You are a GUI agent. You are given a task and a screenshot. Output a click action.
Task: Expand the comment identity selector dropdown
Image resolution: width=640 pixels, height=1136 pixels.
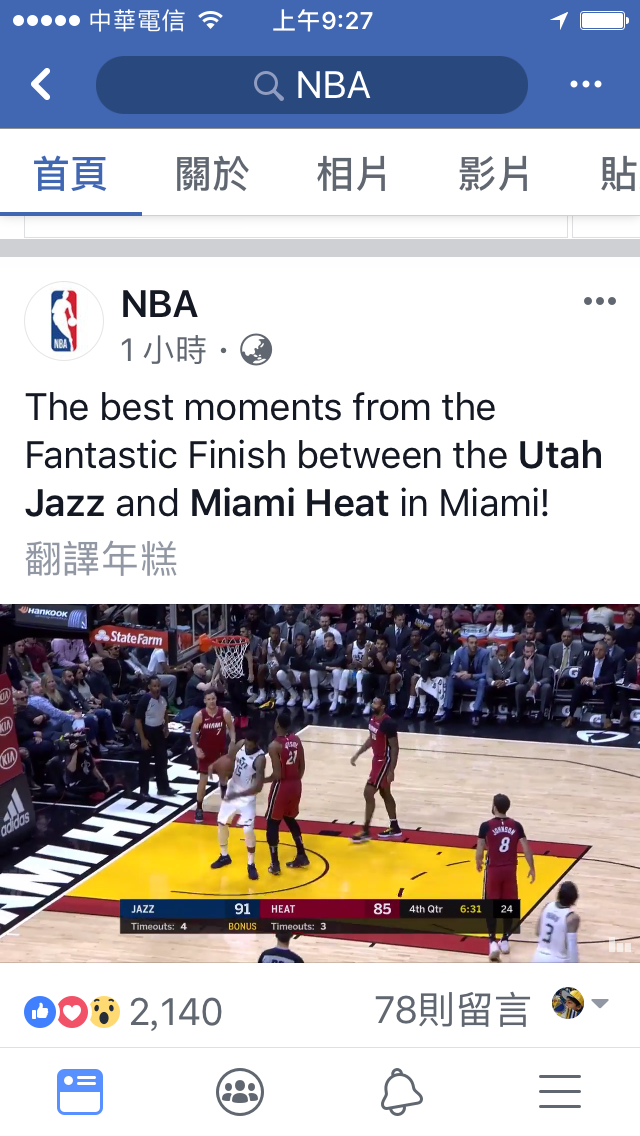click(x=582, y=1003)
